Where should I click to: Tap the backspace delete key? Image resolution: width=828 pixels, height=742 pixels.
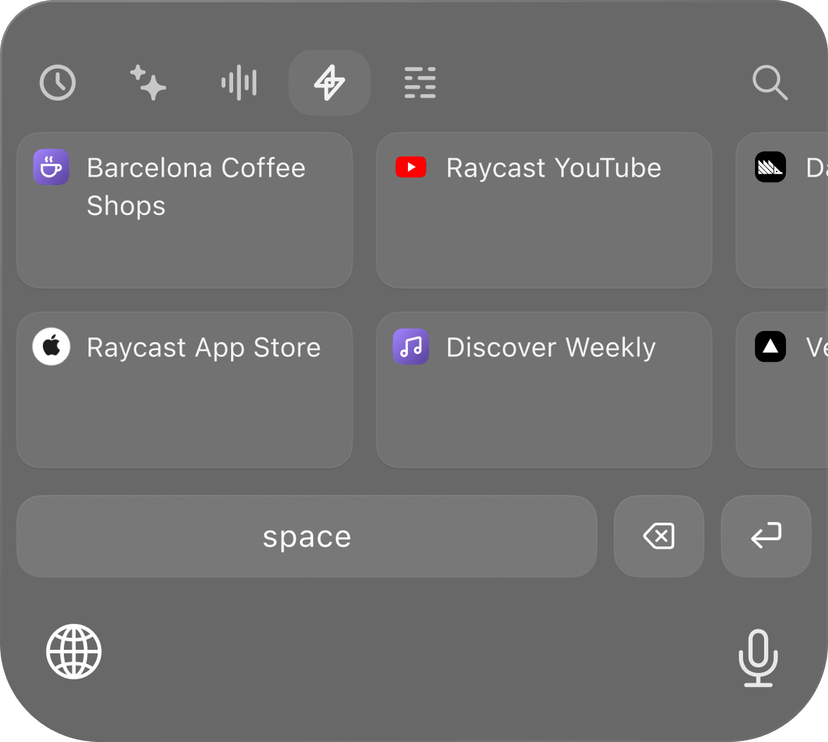659,537
